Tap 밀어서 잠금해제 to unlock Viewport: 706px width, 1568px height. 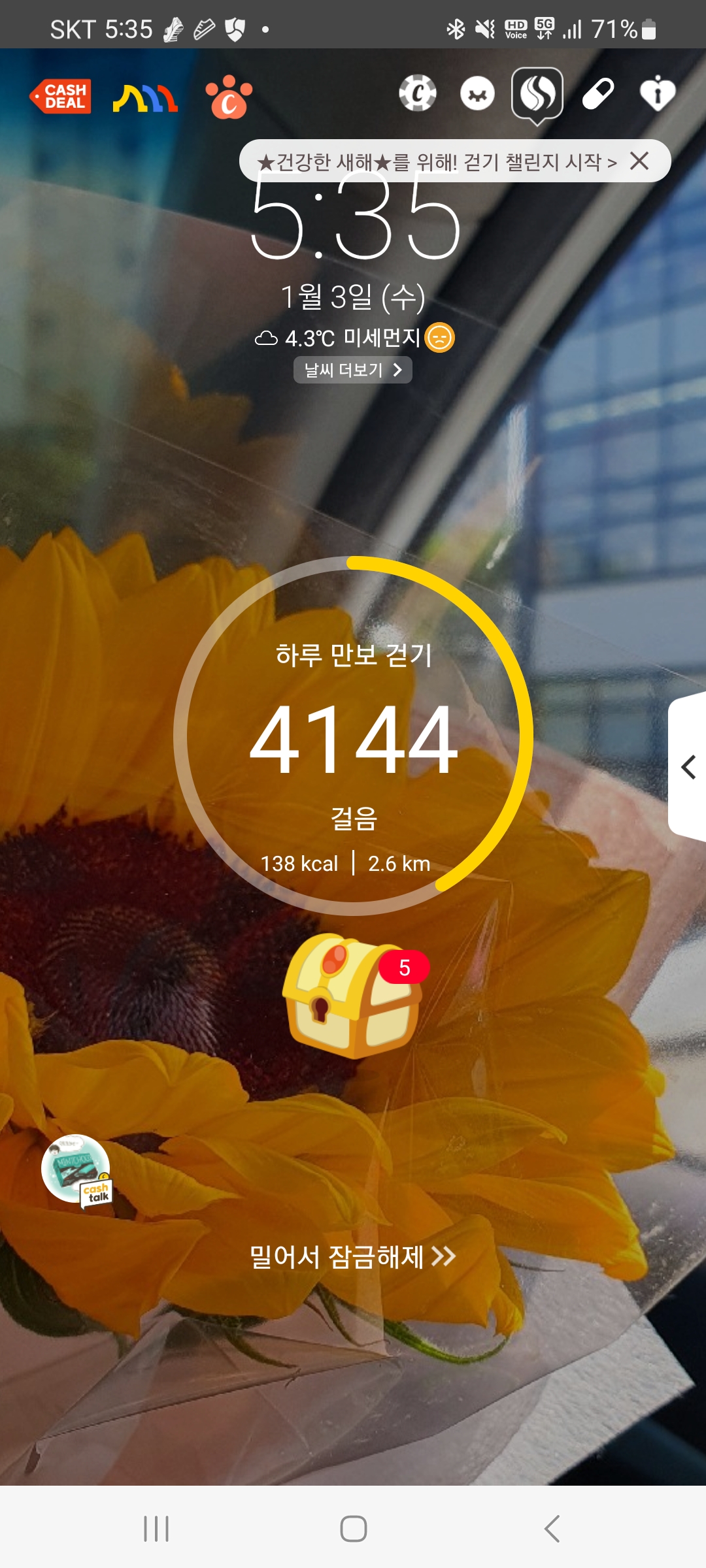click(x=353, y=1256)
